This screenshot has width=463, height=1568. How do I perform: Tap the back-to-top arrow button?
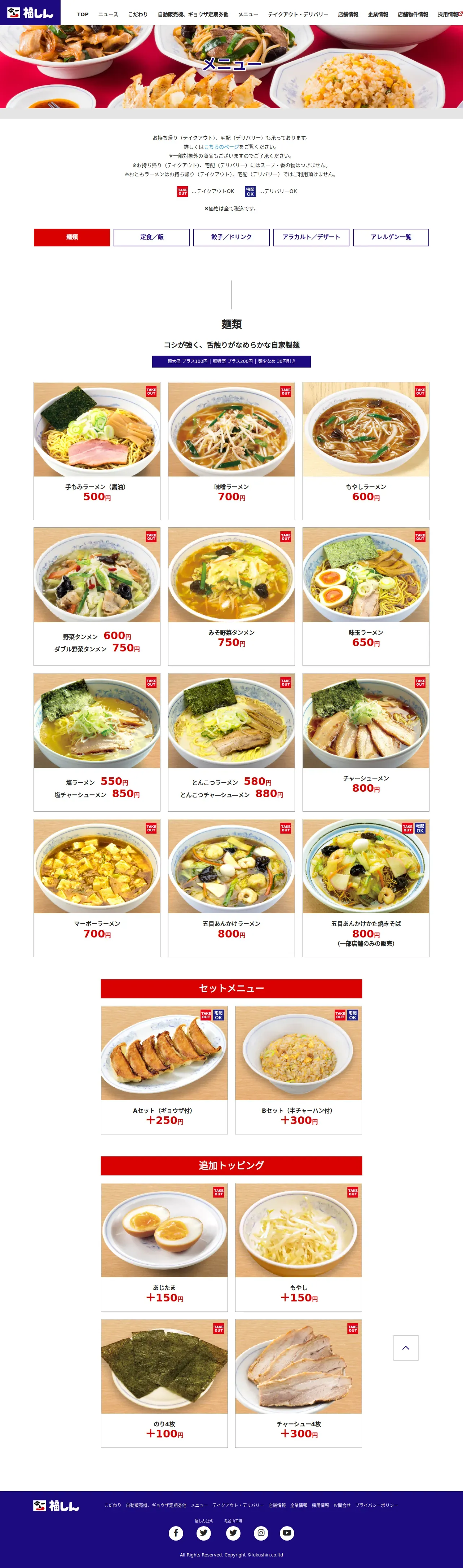(406, 1348)
